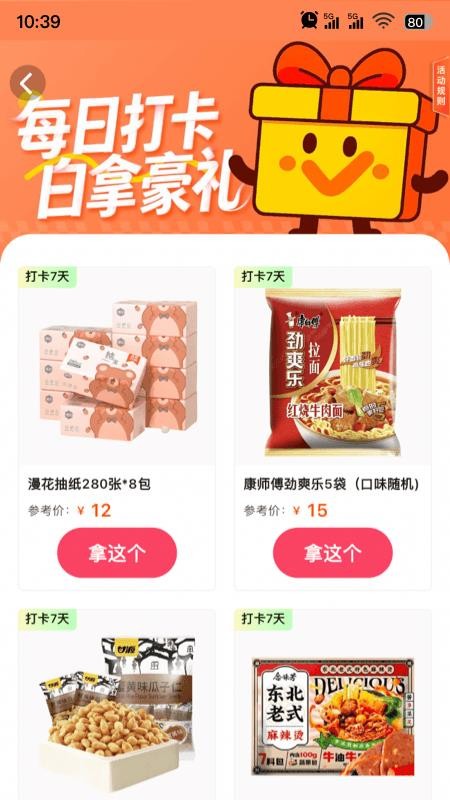Screen dimensions: 450x800
Task: Open the 活动规则 activity rules tab
Action: click(441, 86)
